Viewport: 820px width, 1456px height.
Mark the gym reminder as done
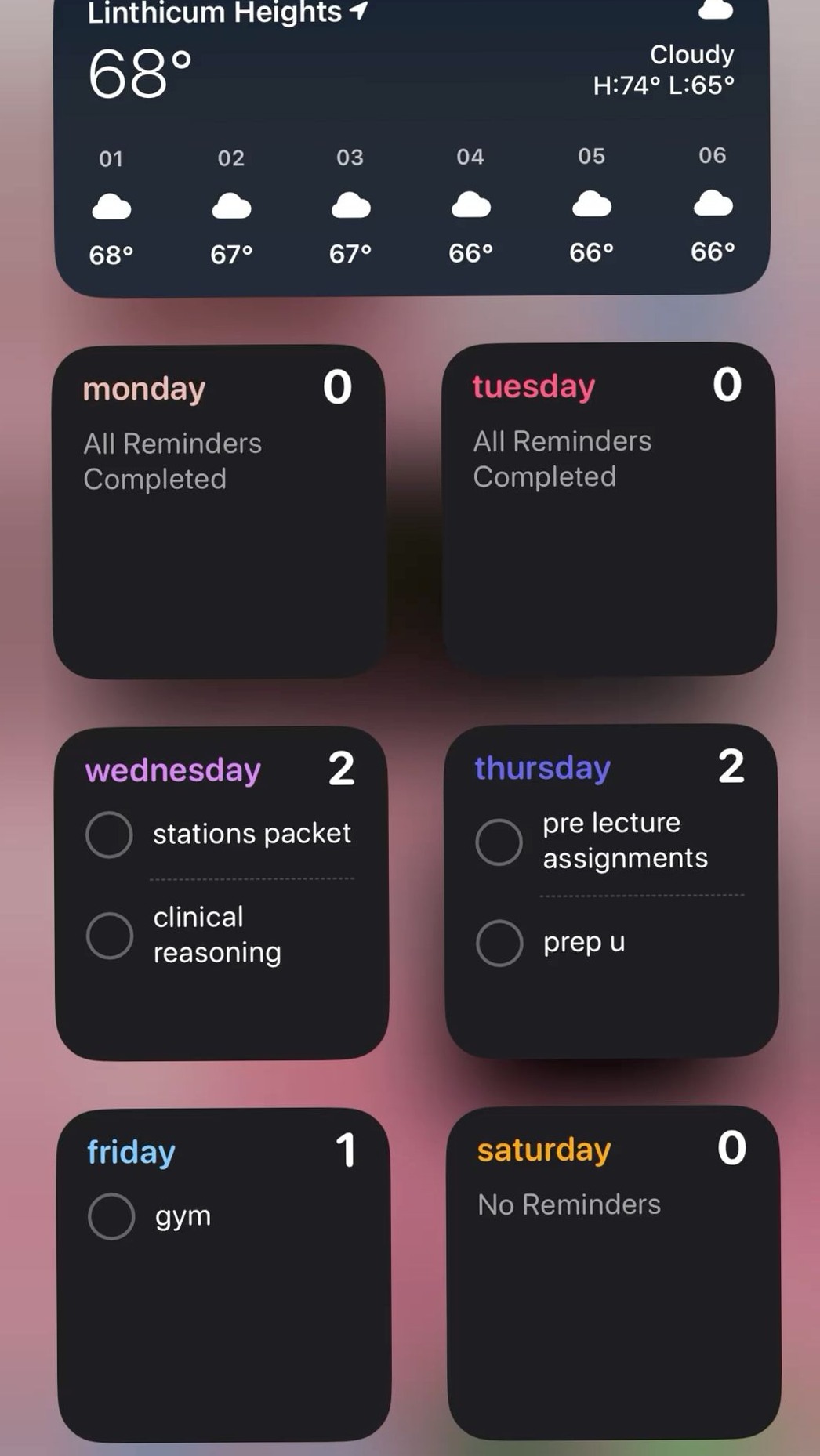point(111,1216)
